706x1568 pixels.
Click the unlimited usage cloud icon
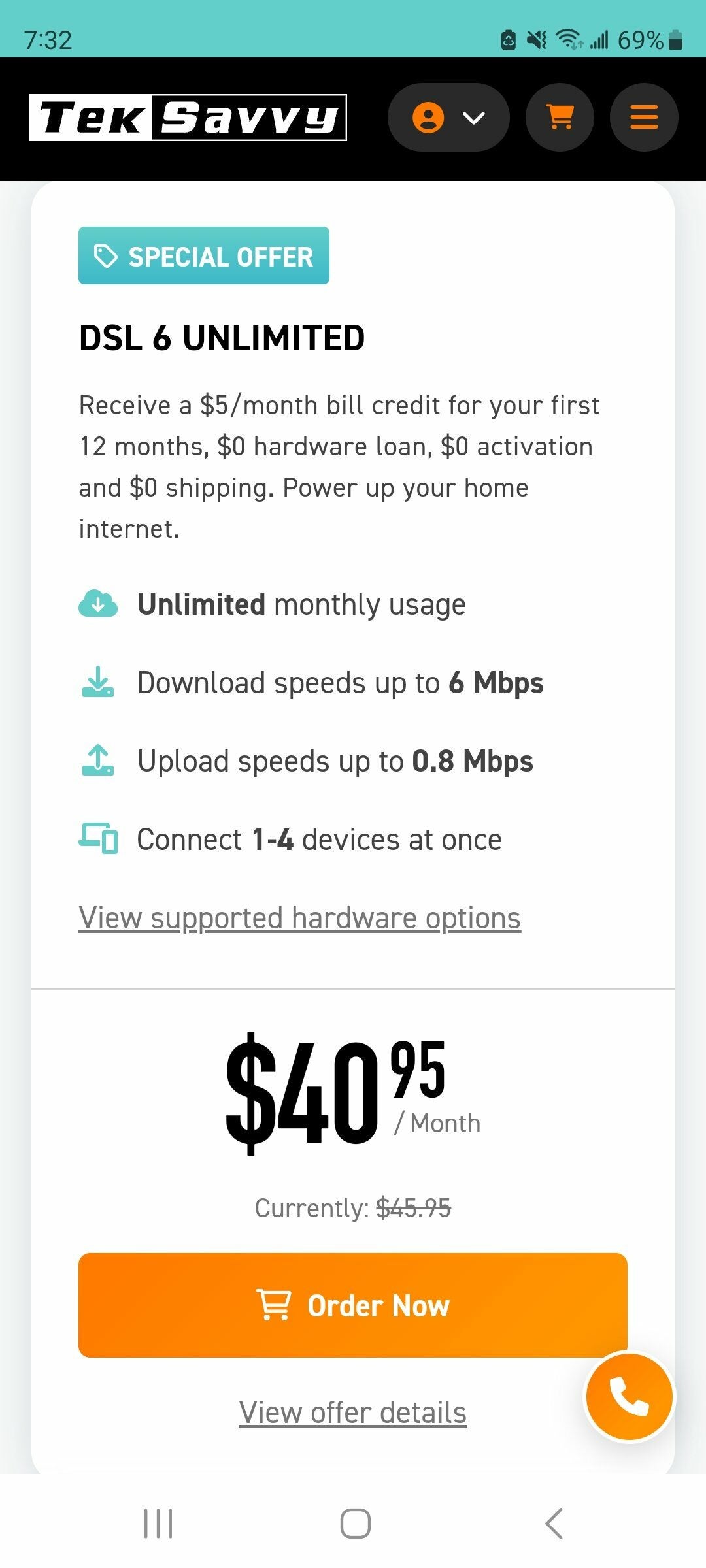coord(97,604)
